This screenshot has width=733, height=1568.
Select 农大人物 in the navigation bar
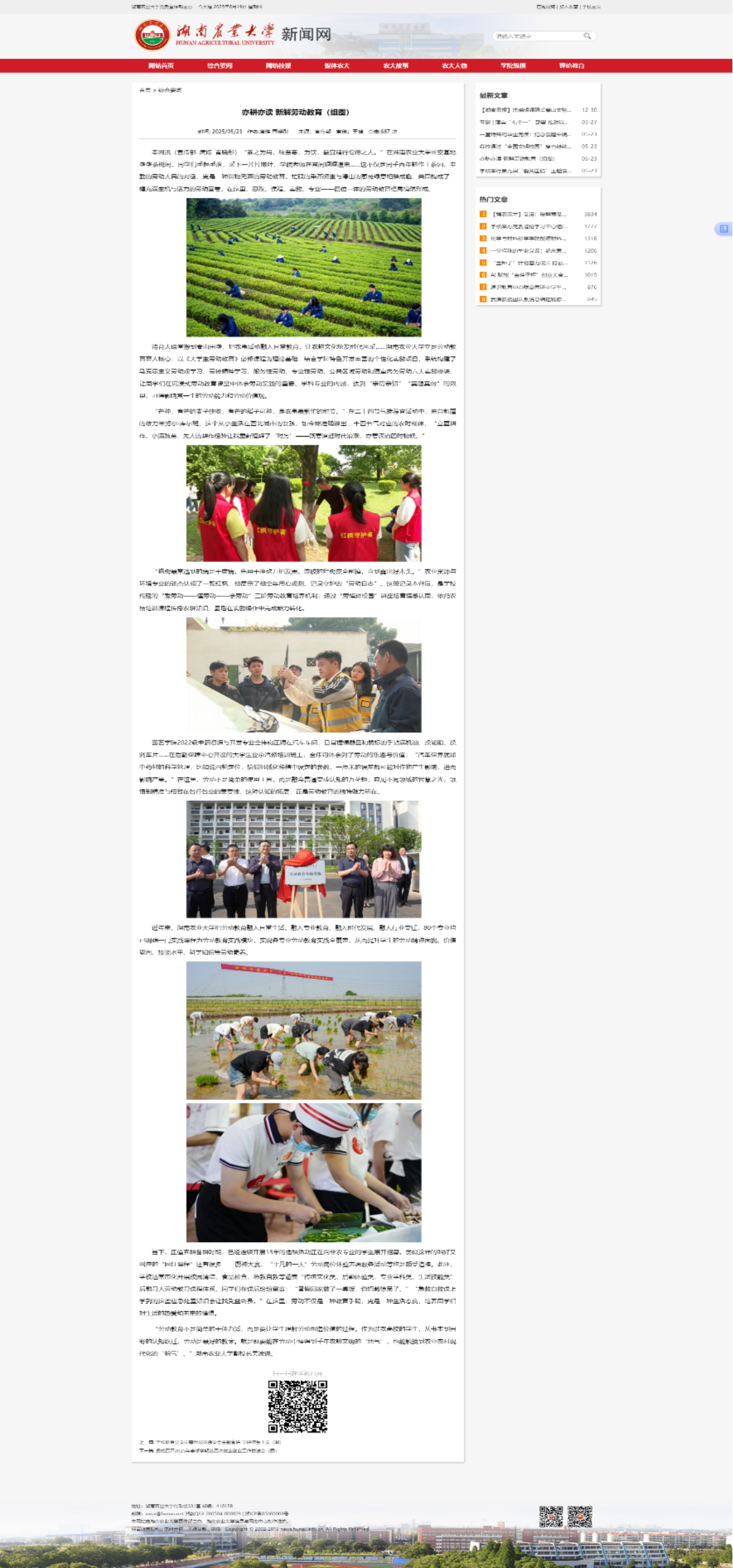tap(454, 66)
